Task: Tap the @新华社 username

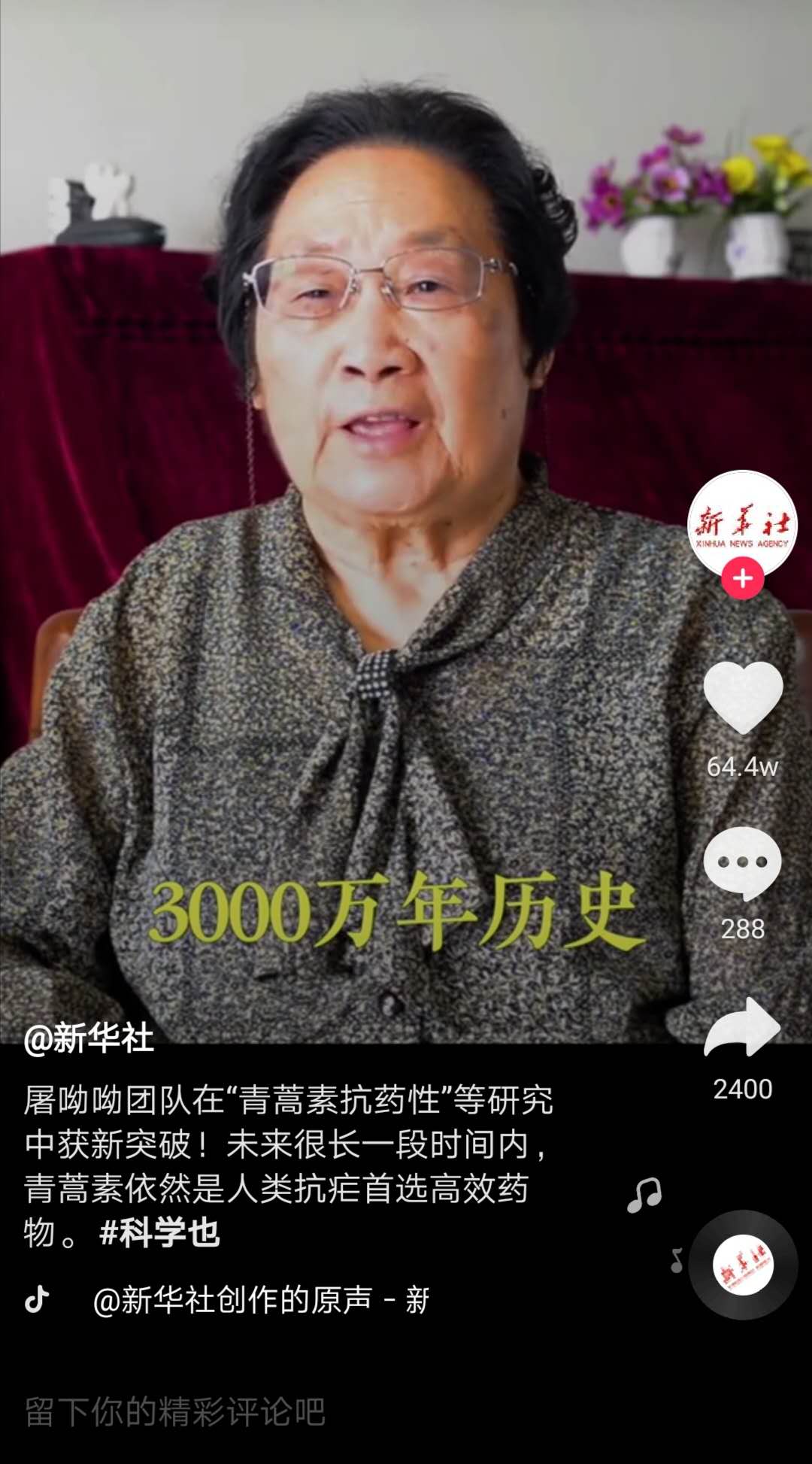Action: pos(89,1038)
